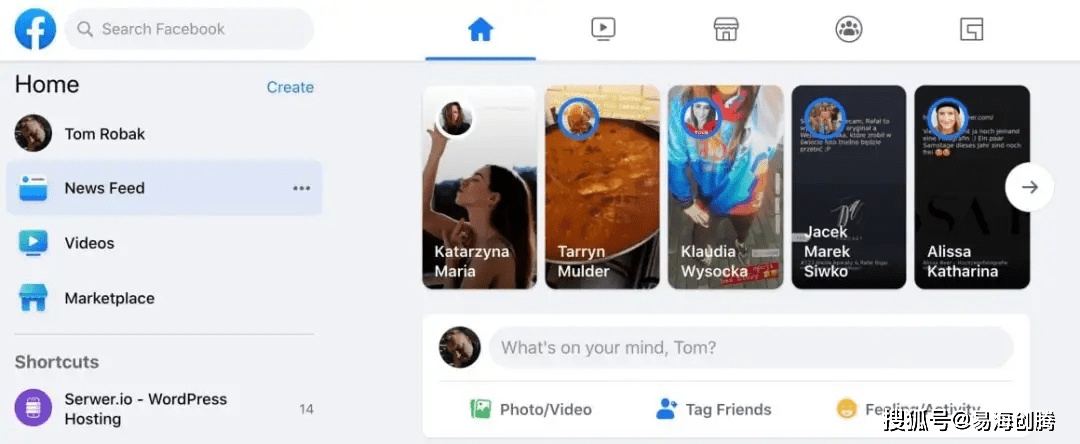Tap the Create link
1080x444 pixels.
tap(290, 87)
